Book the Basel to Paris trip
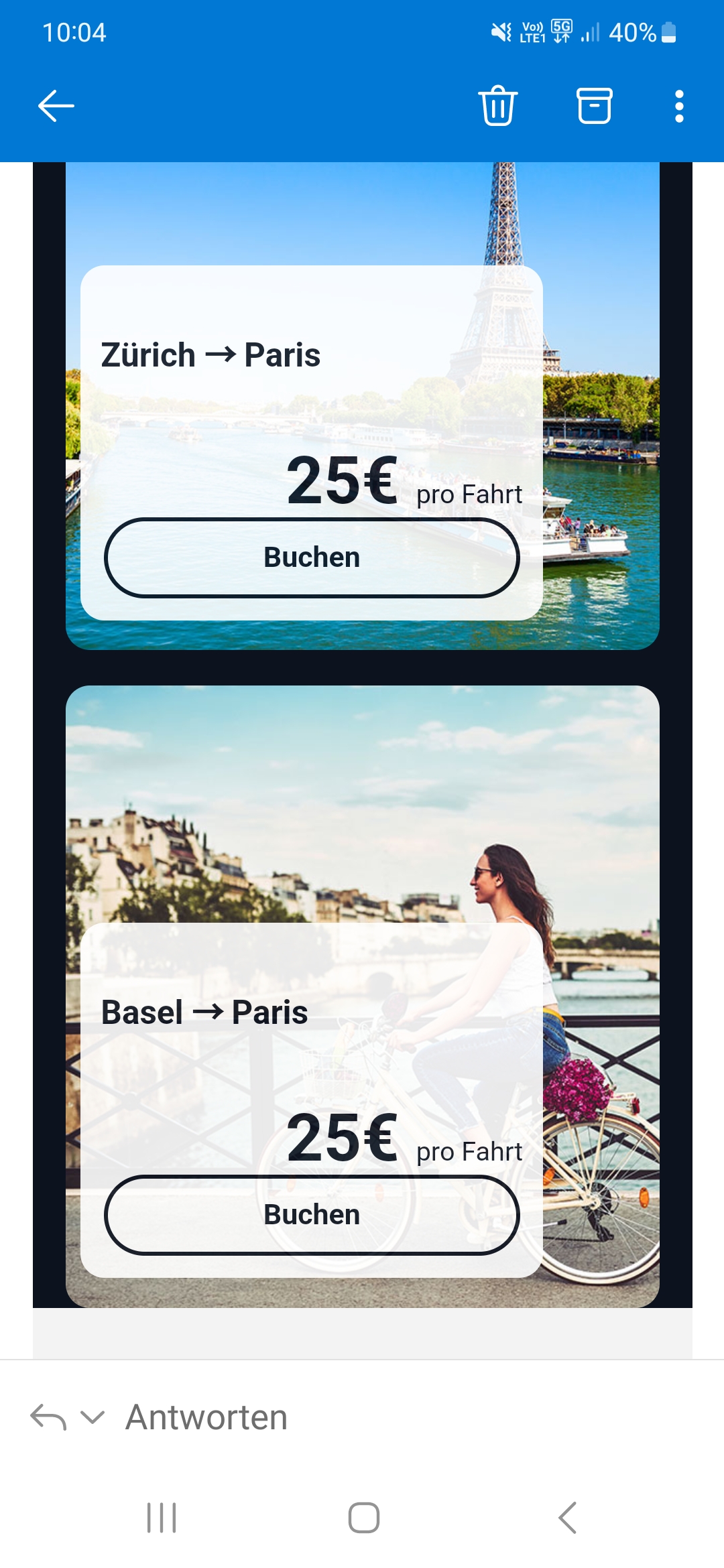The height and width of the screenshot is (1568, 724). pyautogui.click(x=312, y=1215)
